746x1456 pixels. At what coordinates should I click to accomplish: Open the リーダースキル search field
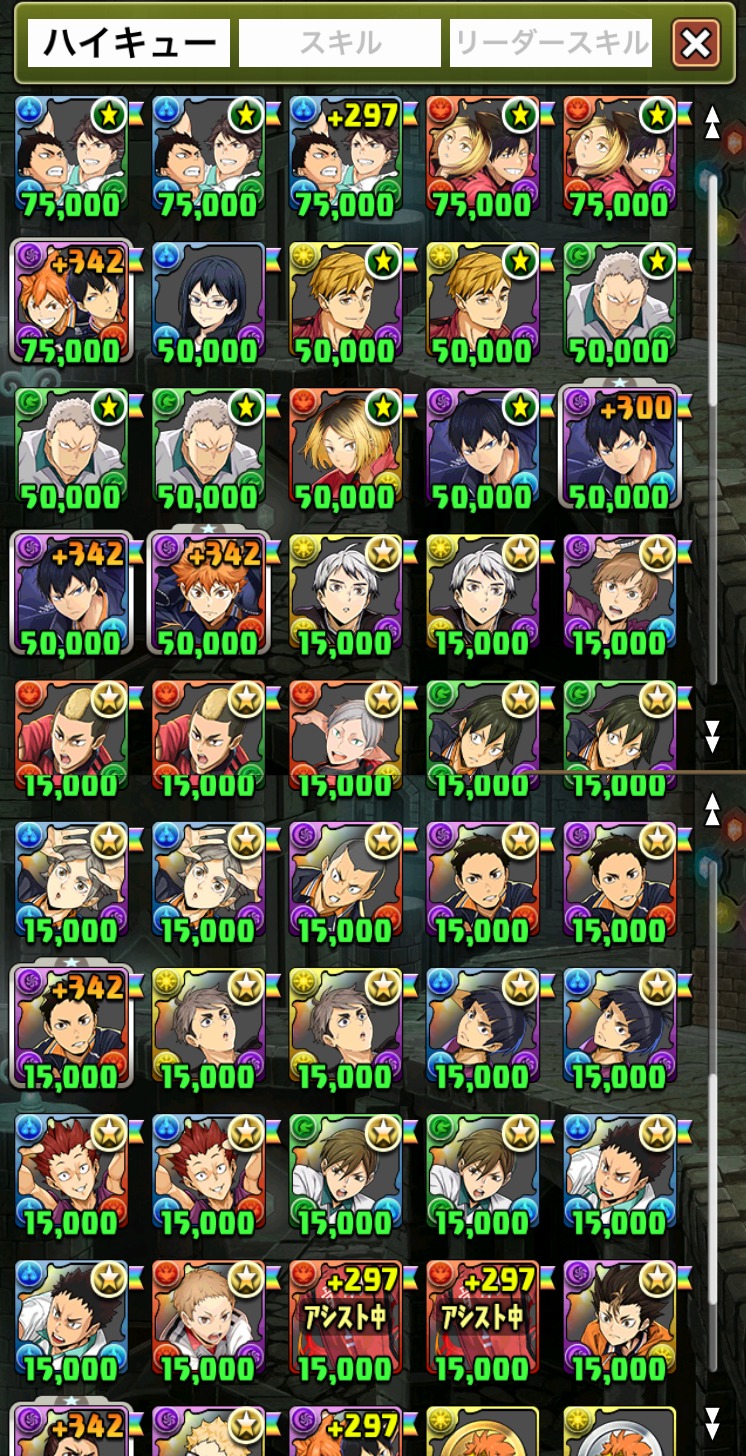click(551, 43)
